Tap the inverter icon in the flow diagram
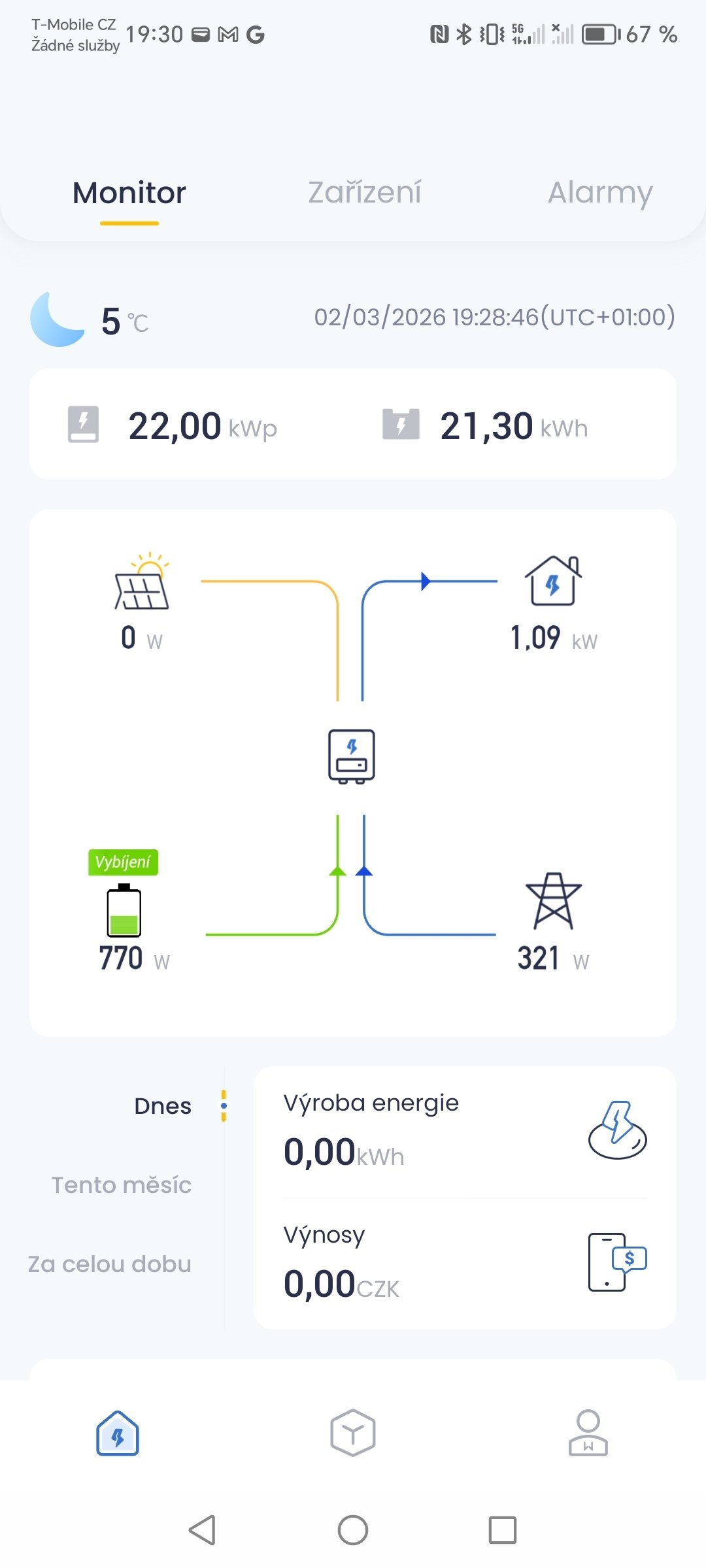This screenshot has height=1568, width=706. pyautogui.click(x=352, y=756)
